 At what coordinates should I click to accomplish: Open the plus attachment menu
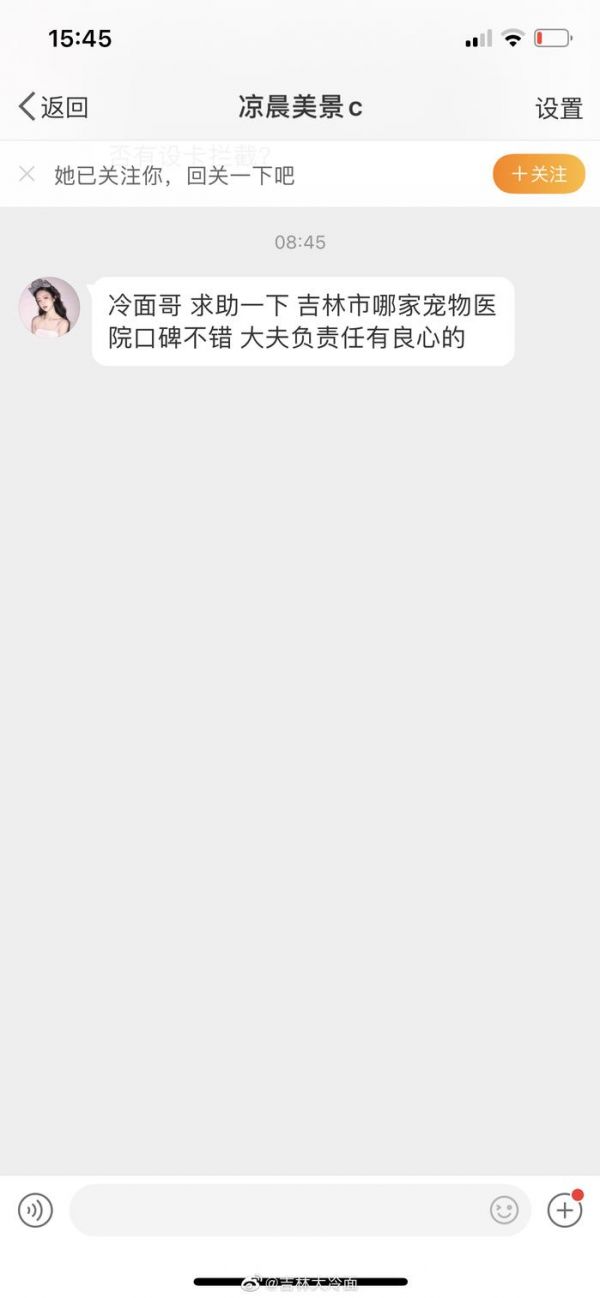pos(565,1210)
